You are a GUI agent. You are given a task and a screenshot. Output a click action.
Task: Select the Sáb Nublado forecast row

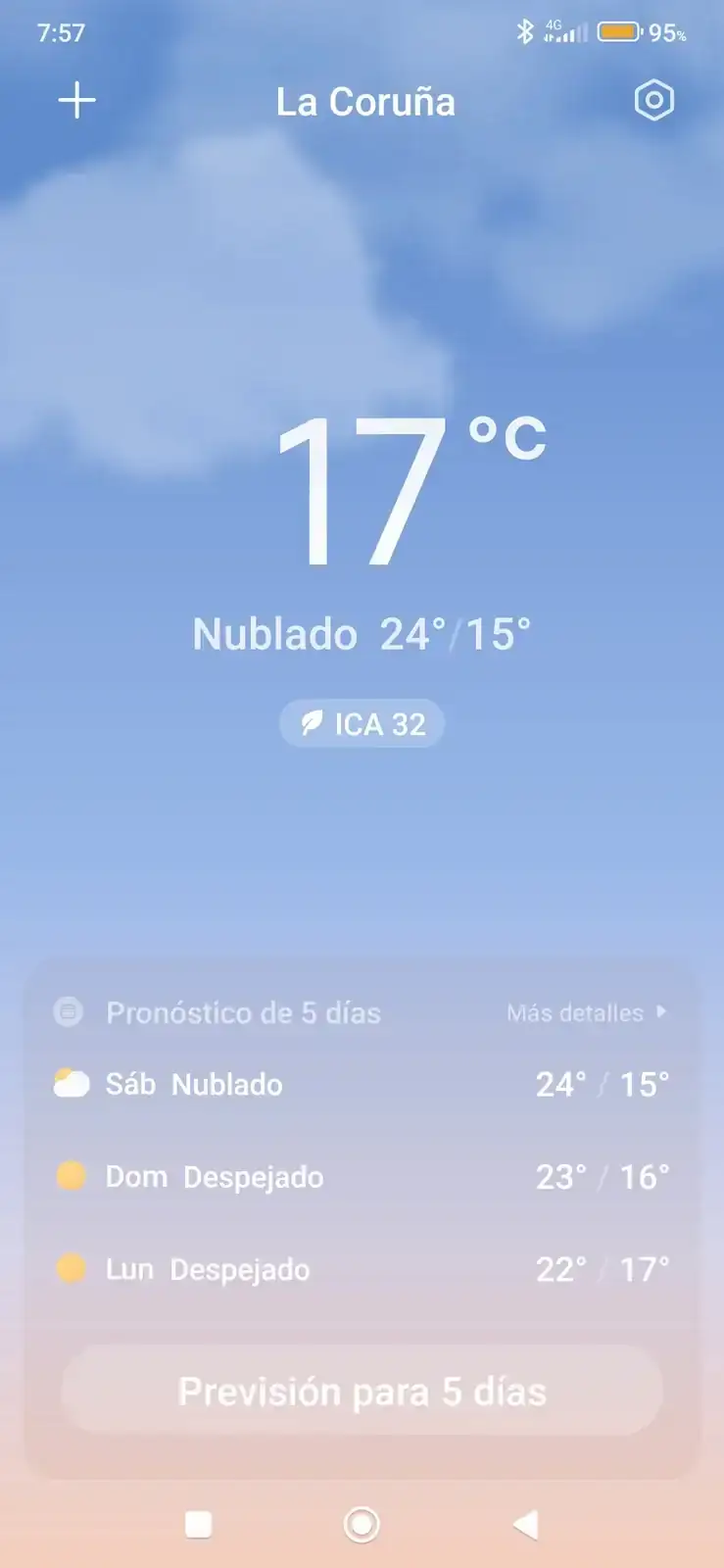[x=362, y=1083]
